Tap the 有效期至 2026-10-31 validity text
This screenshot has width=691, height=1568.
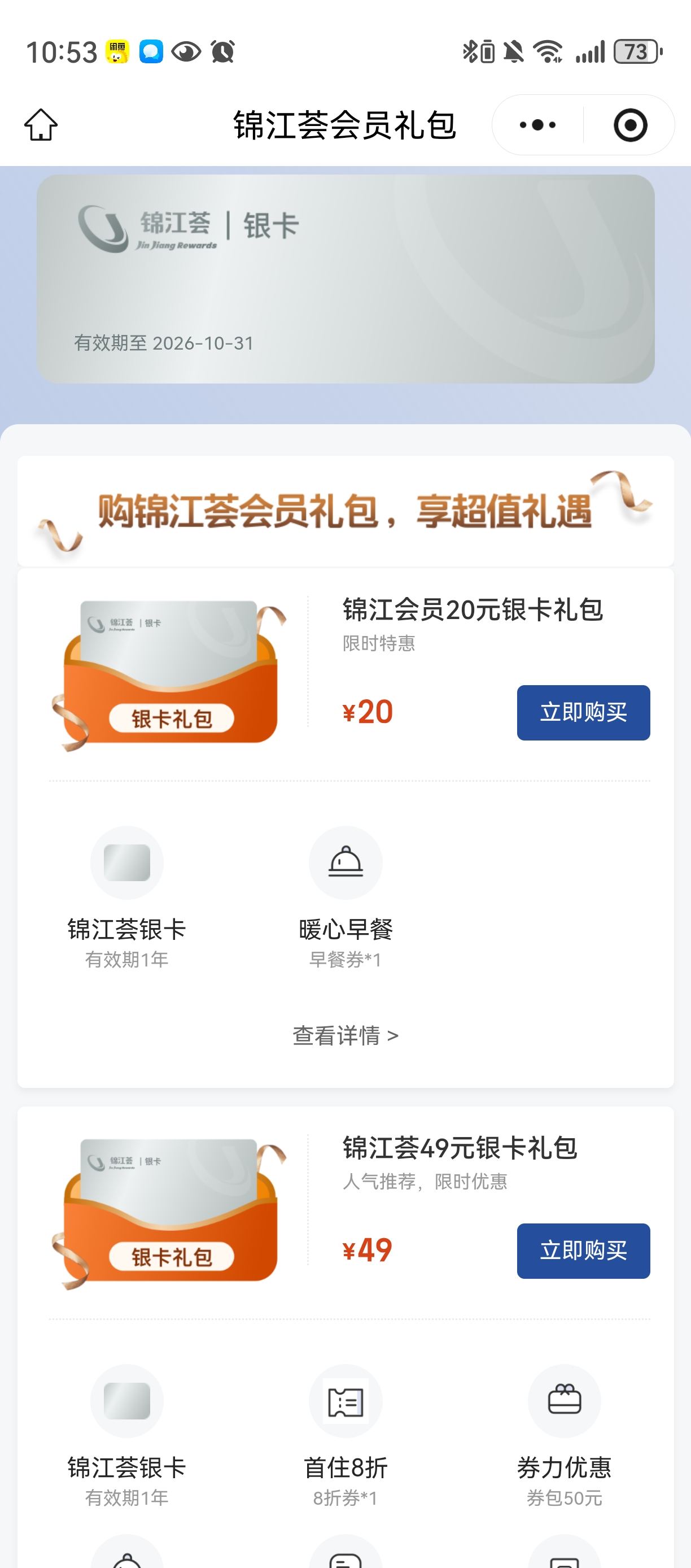pyautogui.click(x=165, y=343)
